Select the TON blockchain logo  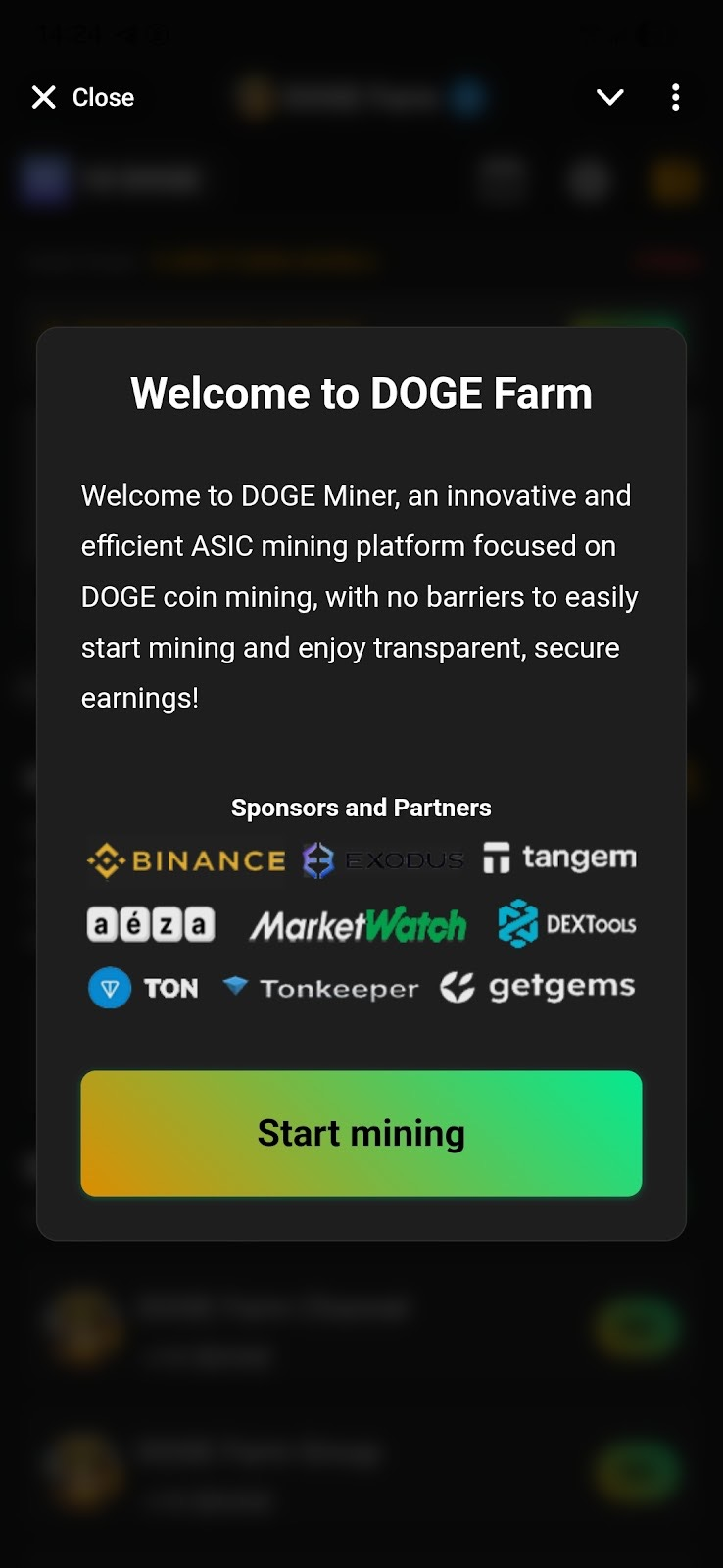[143, 988]
